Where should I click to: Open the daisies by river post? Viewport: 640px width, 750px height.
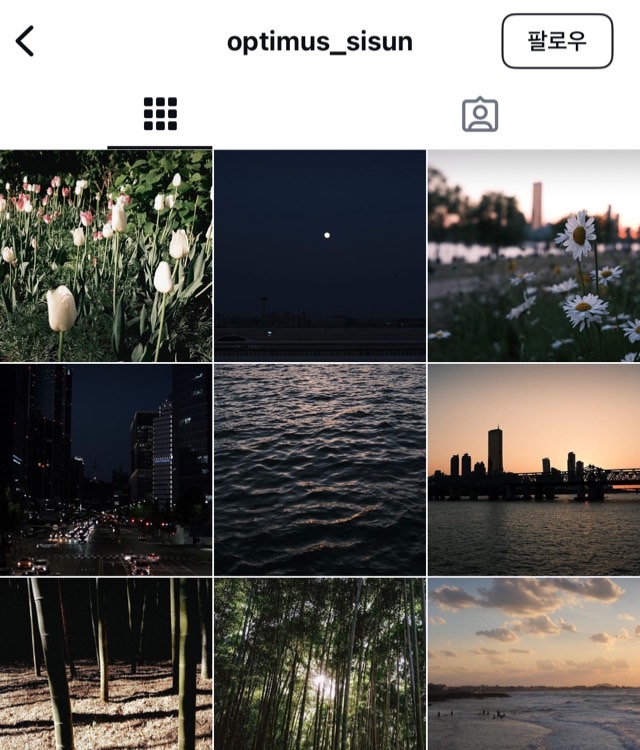pyautogui.click(x=534, y=256)
